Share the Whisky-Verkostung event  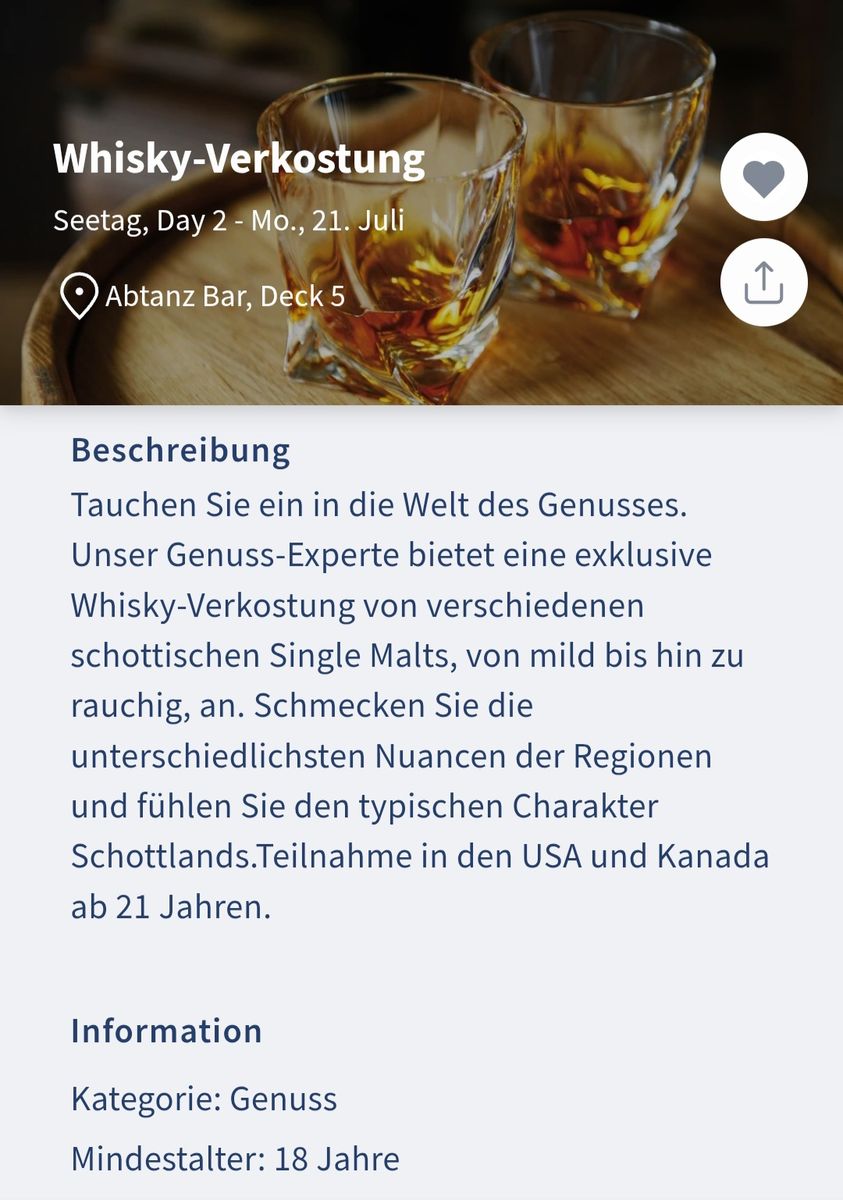pos(763,283)
